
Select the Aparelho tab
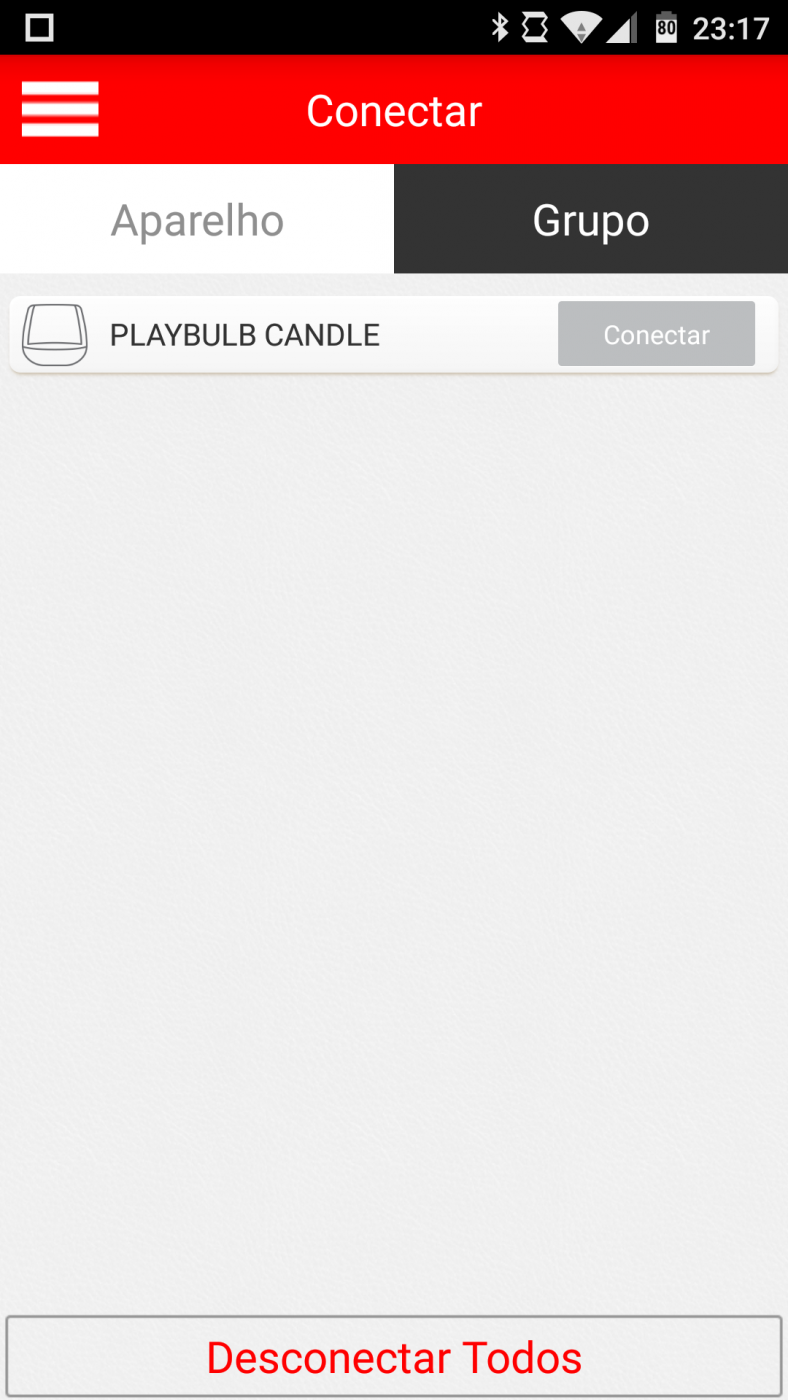click(197, 219)
